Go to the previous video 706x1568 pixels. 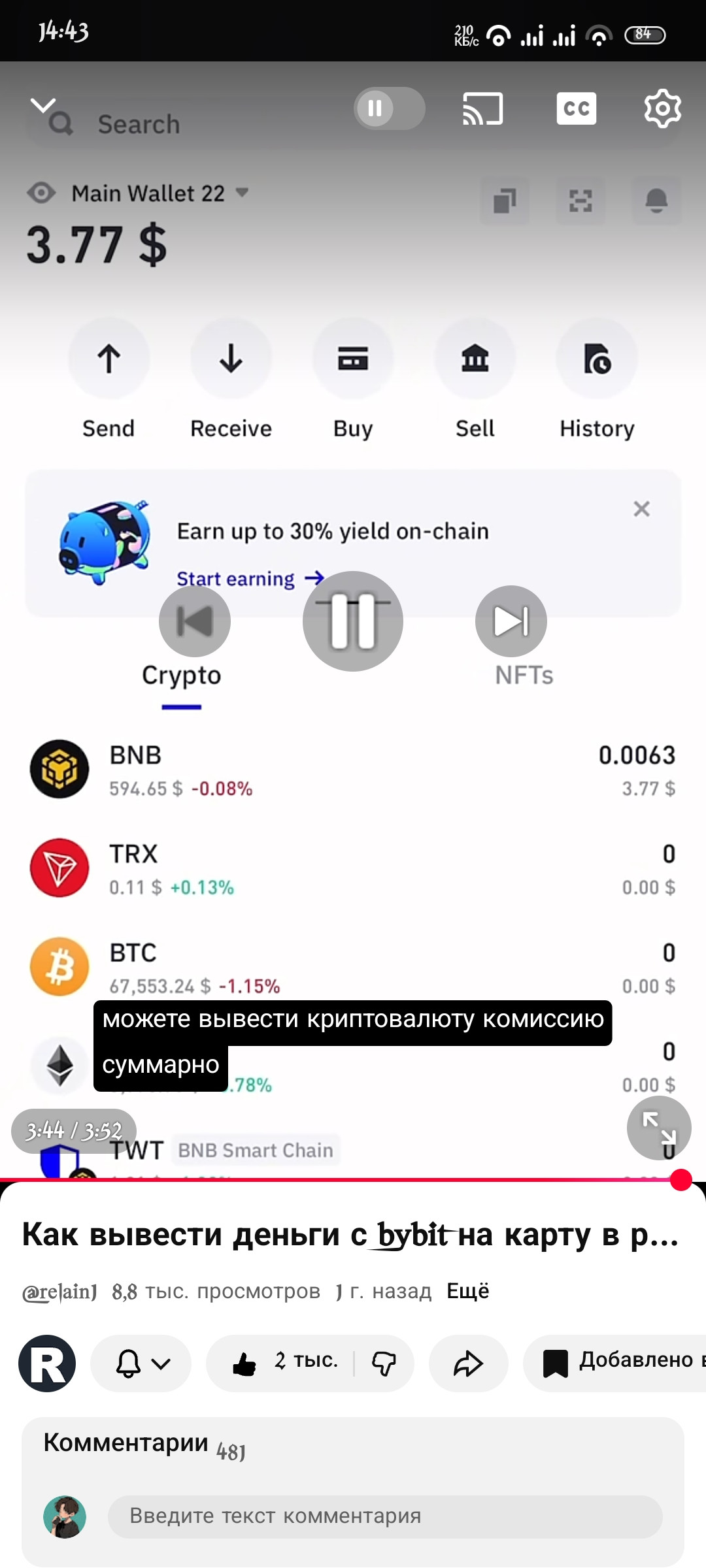[195, 621]
